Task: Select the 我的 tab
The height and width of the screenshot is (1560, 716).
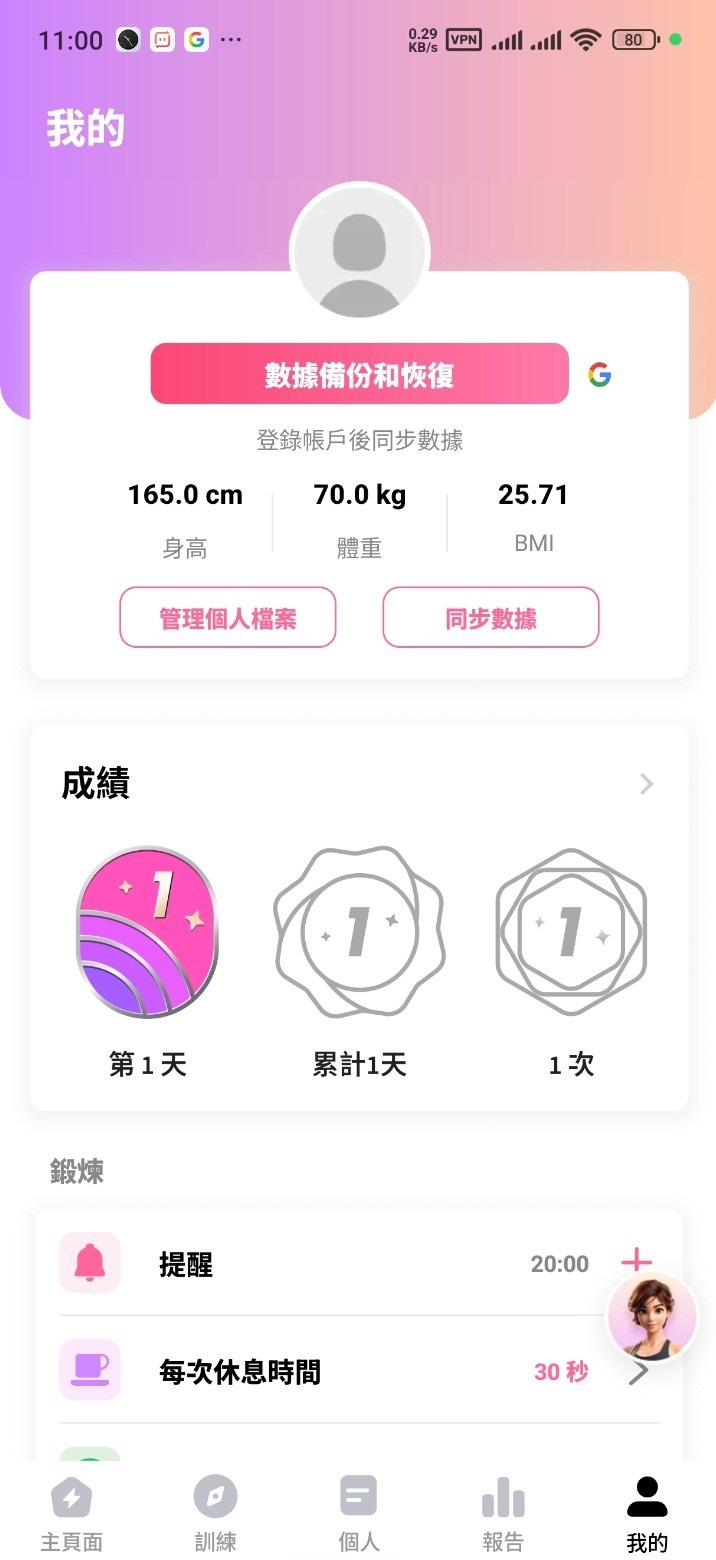Action: coord(646,1514)
